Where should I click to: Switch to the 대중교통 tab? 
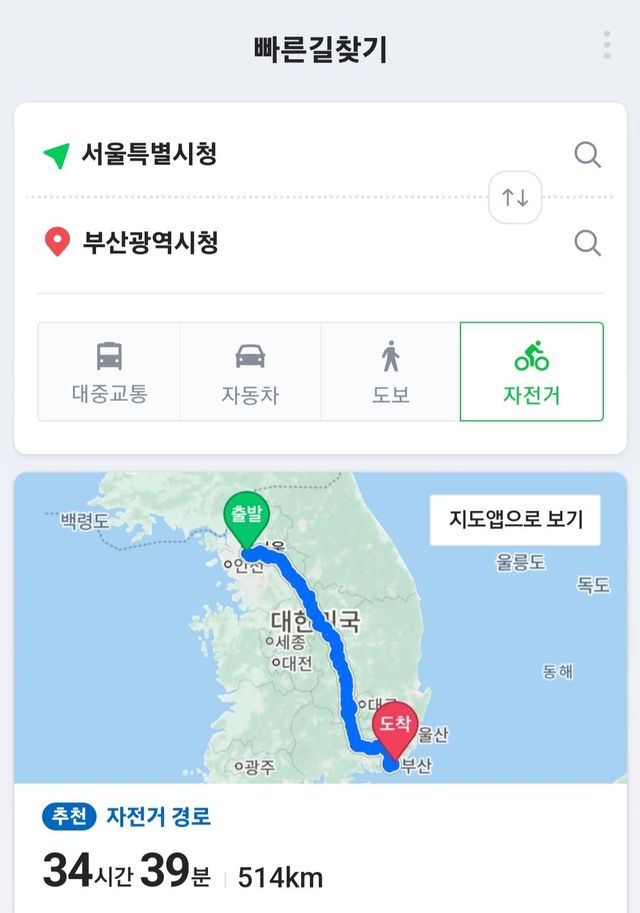click(109, 372)
